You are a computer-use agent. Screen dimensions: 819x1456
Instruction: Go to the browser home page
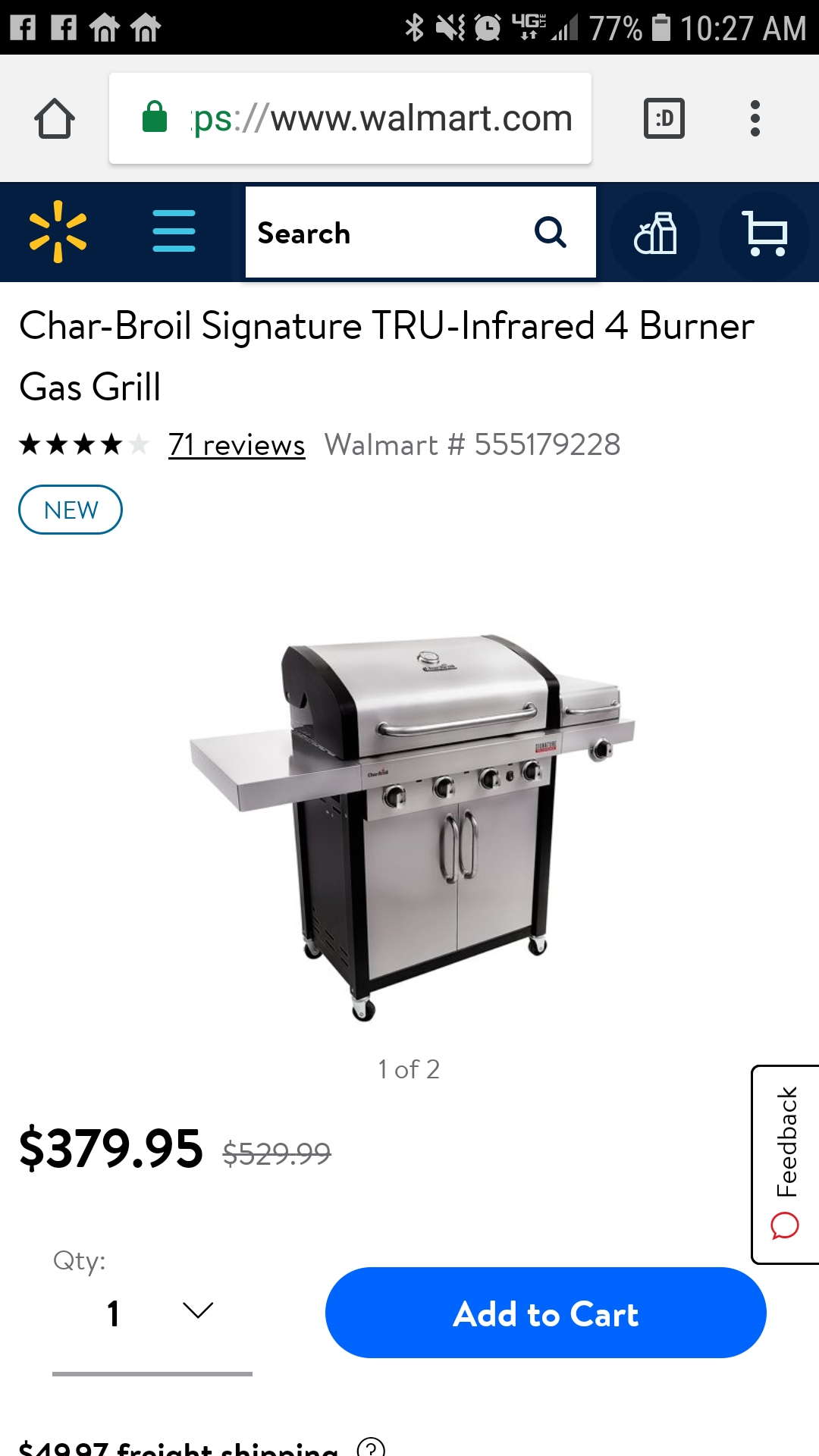55,118
